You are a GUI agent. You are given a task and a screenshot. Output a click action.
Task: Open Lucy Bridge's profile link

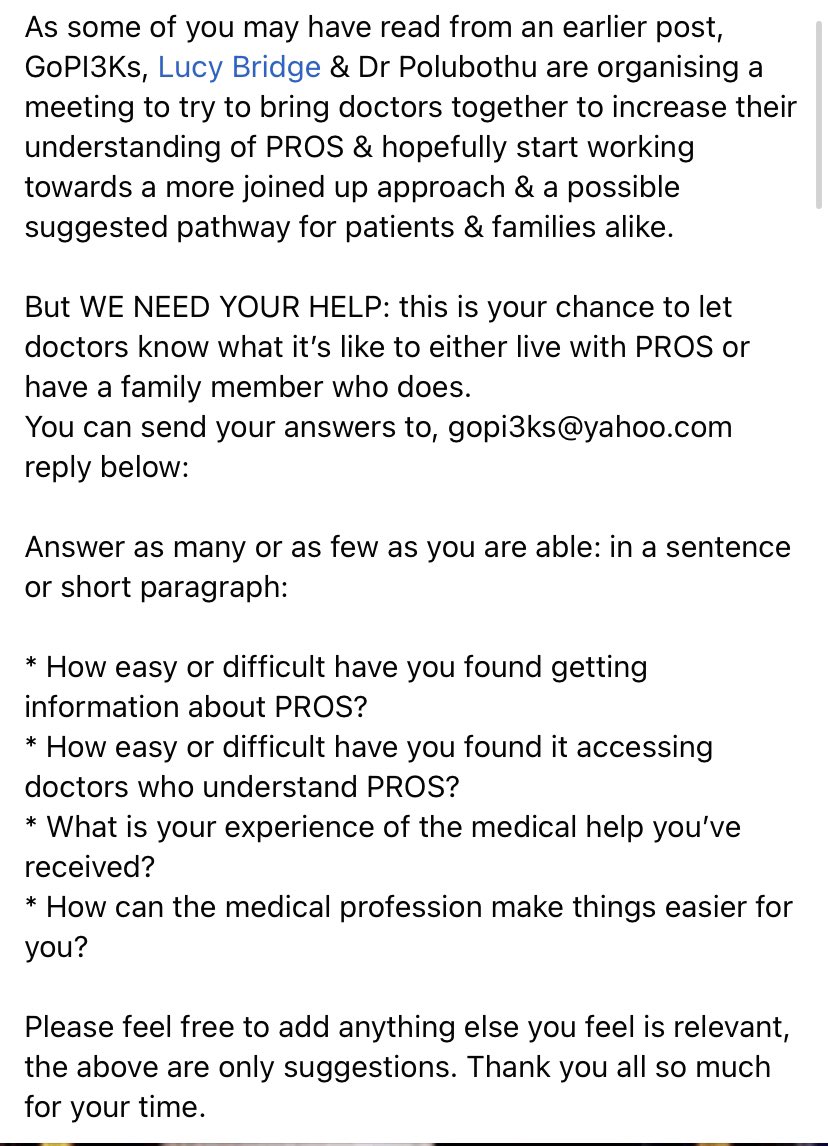coord(239,67)
